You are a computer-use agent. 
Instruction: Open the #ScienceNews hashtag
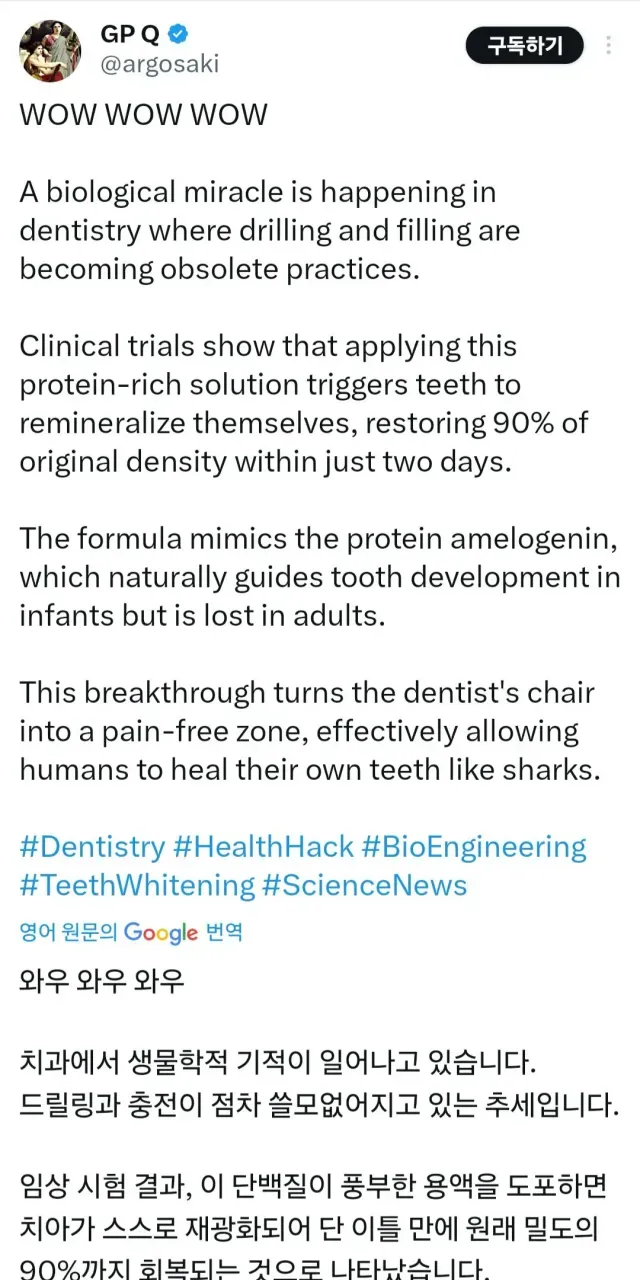click(366, 885)
